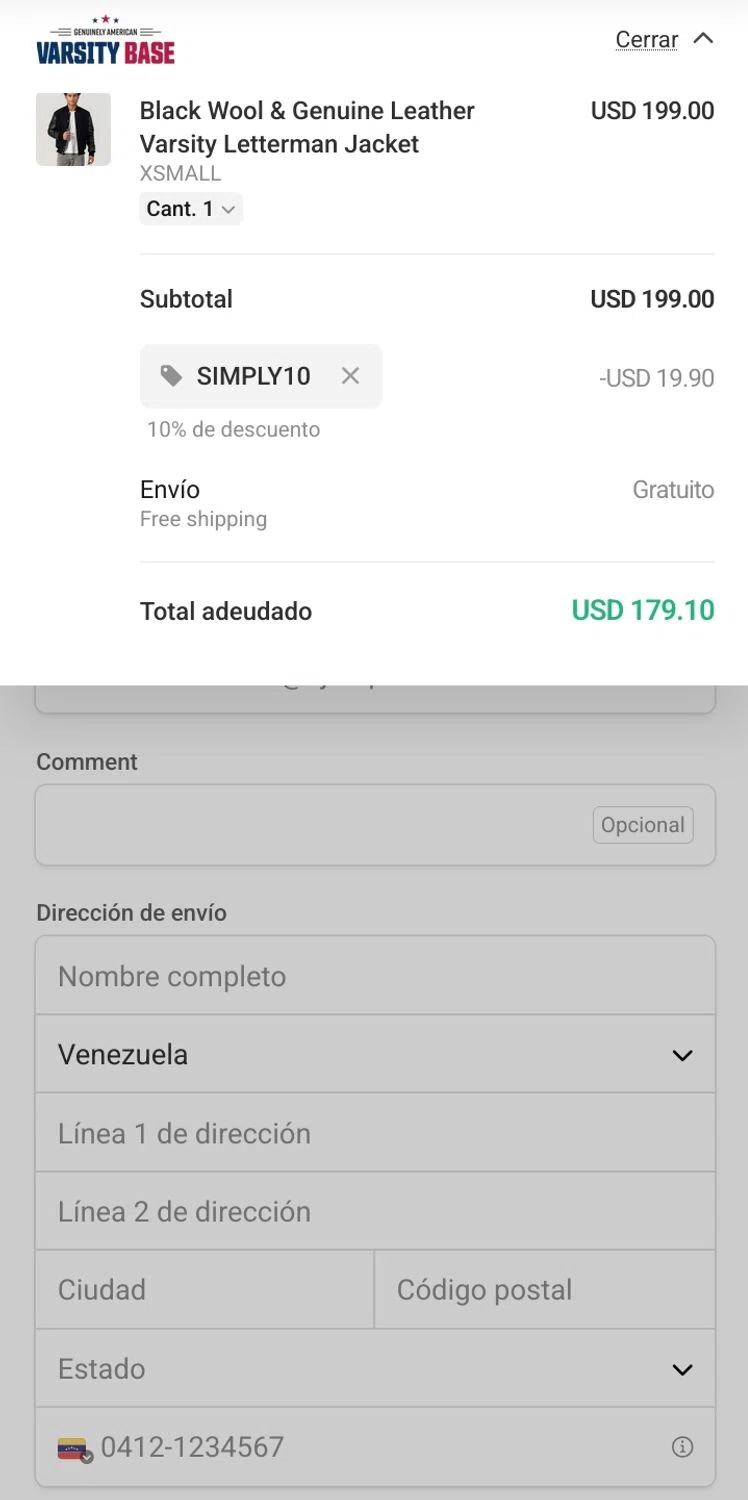The height and width of the screenshot is (1500, 748).
Task: Select the Código postal field
Action: [x=545, y=1290]
